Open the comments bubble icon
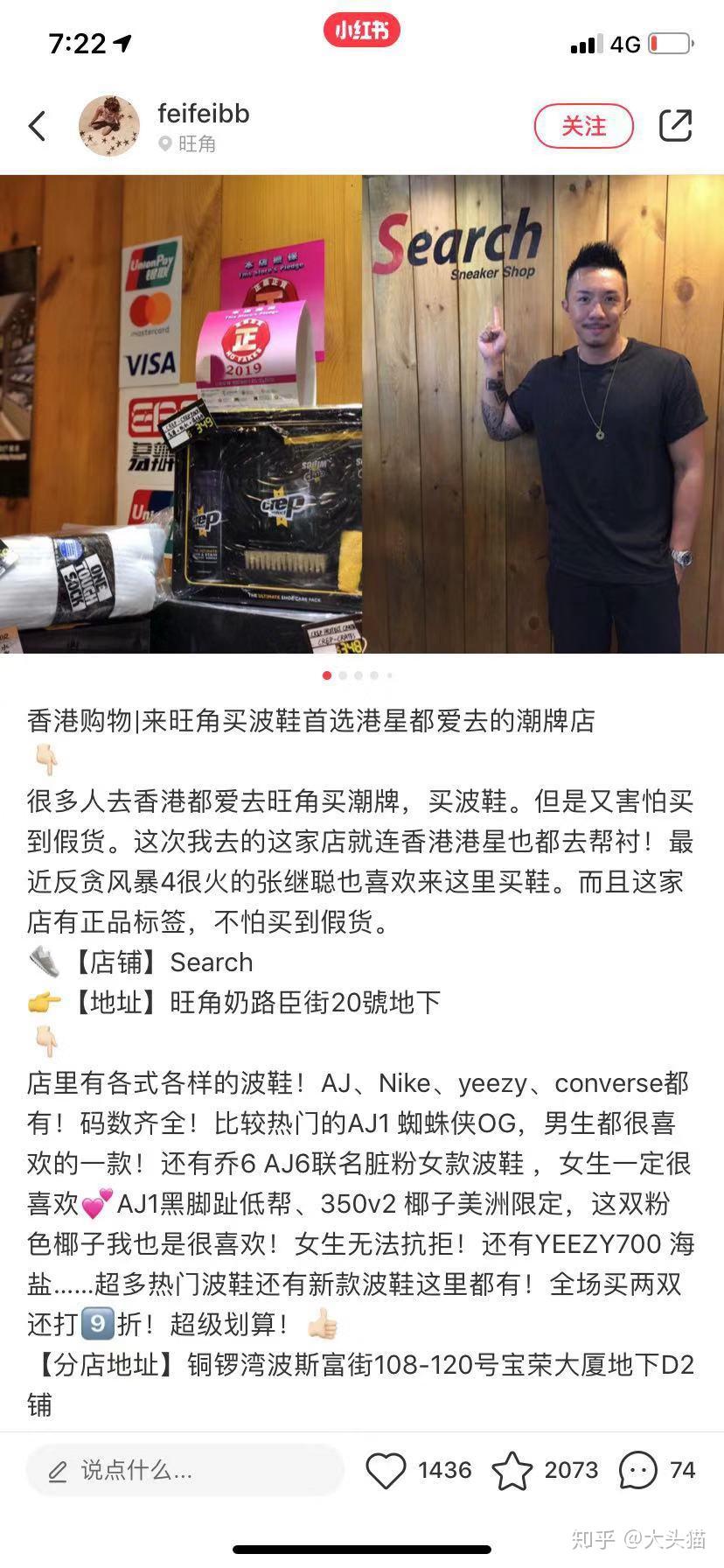The height and width of the screenshot is (1568, 724). 637,1471
